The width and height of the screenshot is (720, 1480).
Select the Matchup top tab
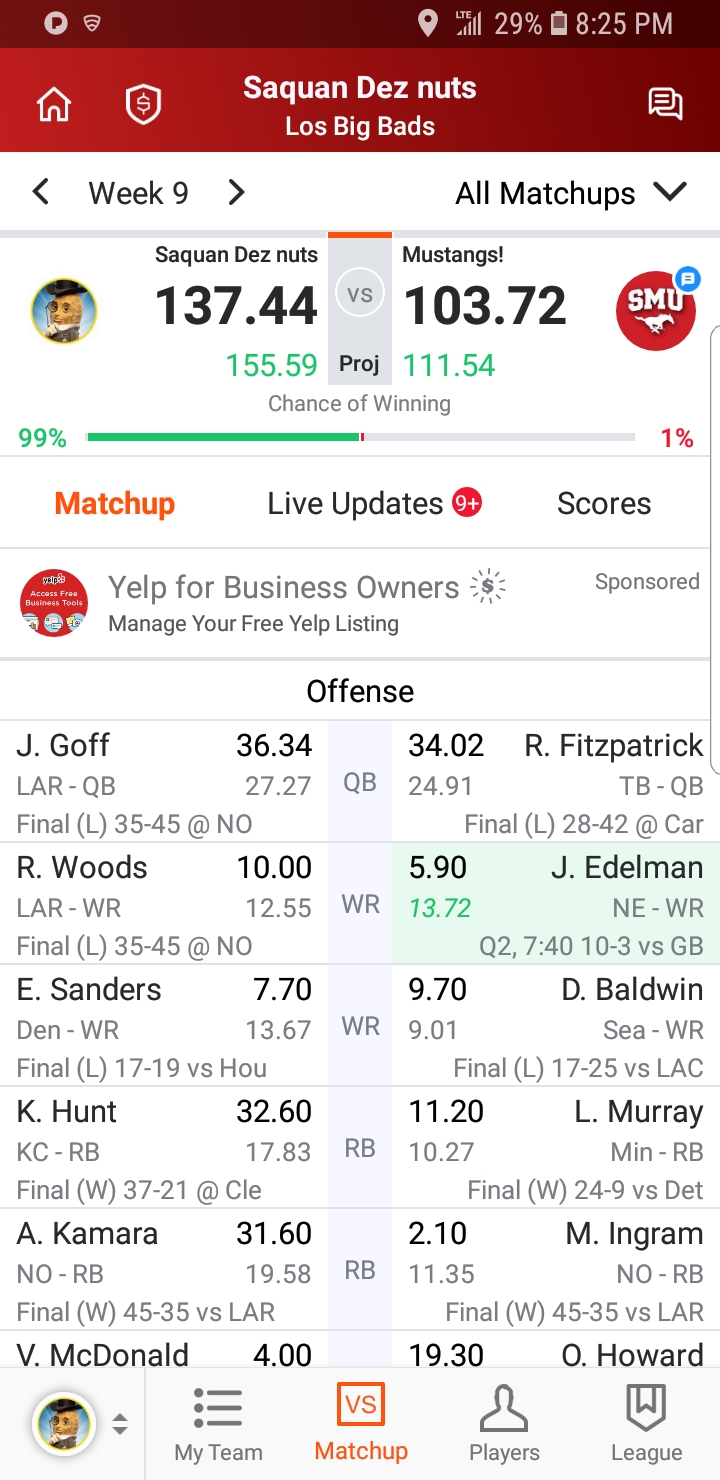tap(115, 504)
